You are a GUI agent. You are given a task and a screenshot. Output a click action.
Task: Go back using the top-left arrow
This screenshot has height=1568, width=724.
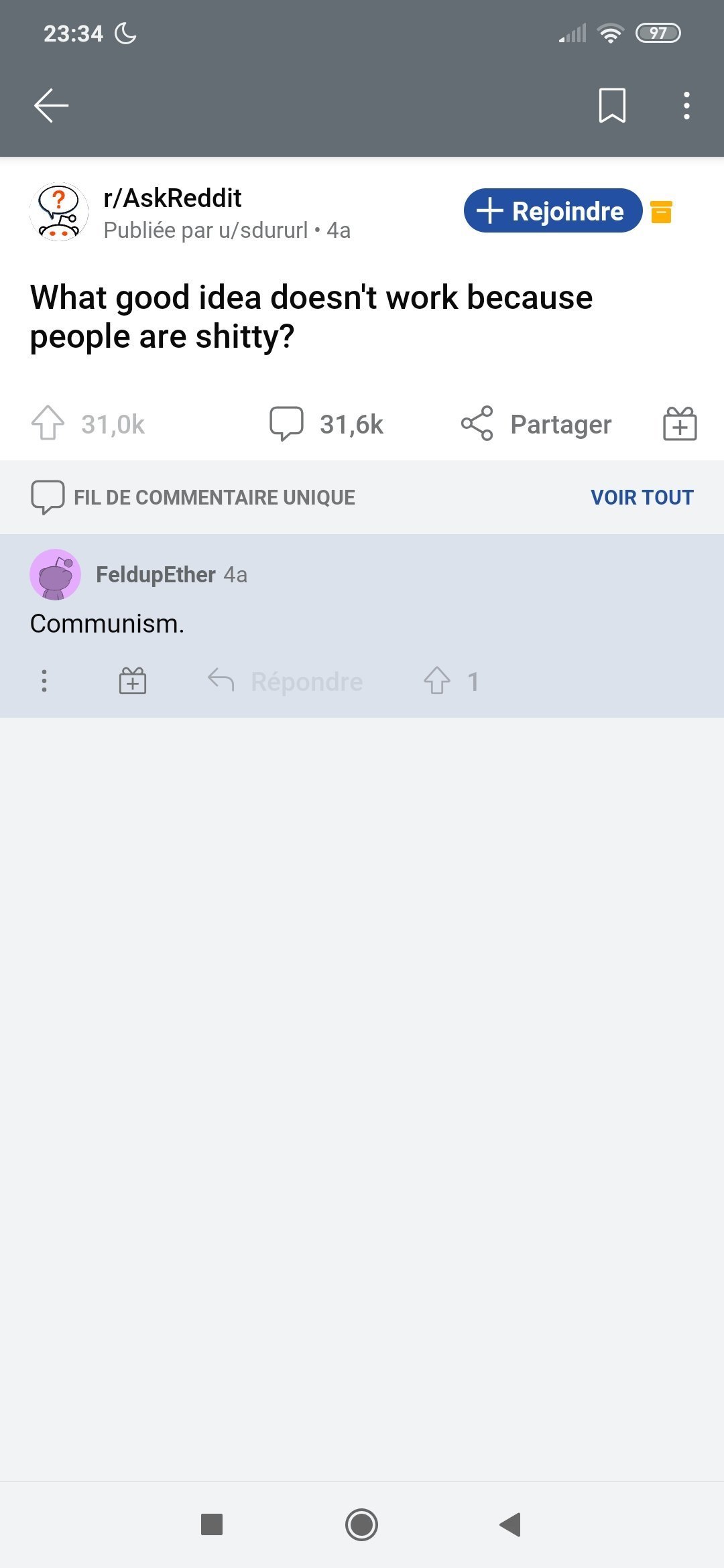click(x=51, y=106)
